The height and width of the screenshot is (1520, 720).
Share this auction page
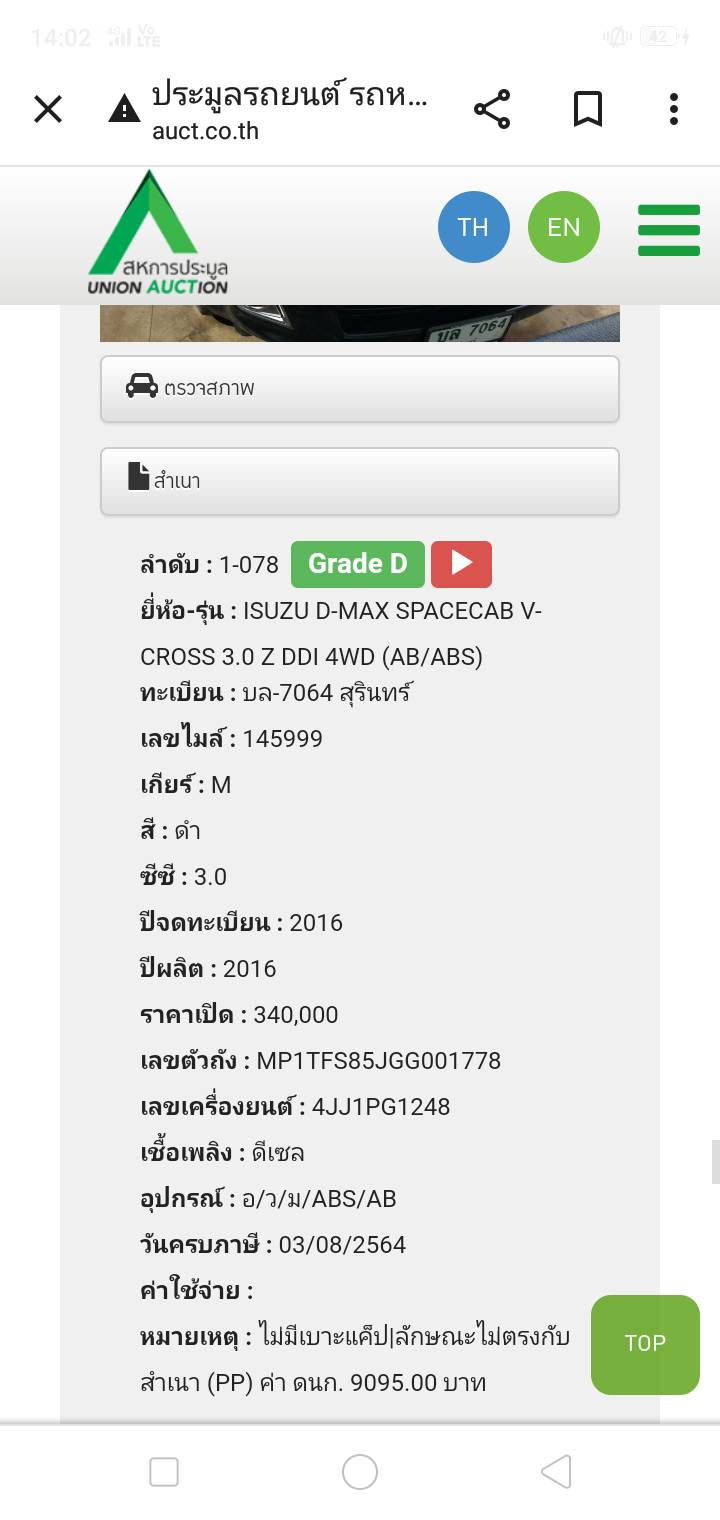(491, 109)
